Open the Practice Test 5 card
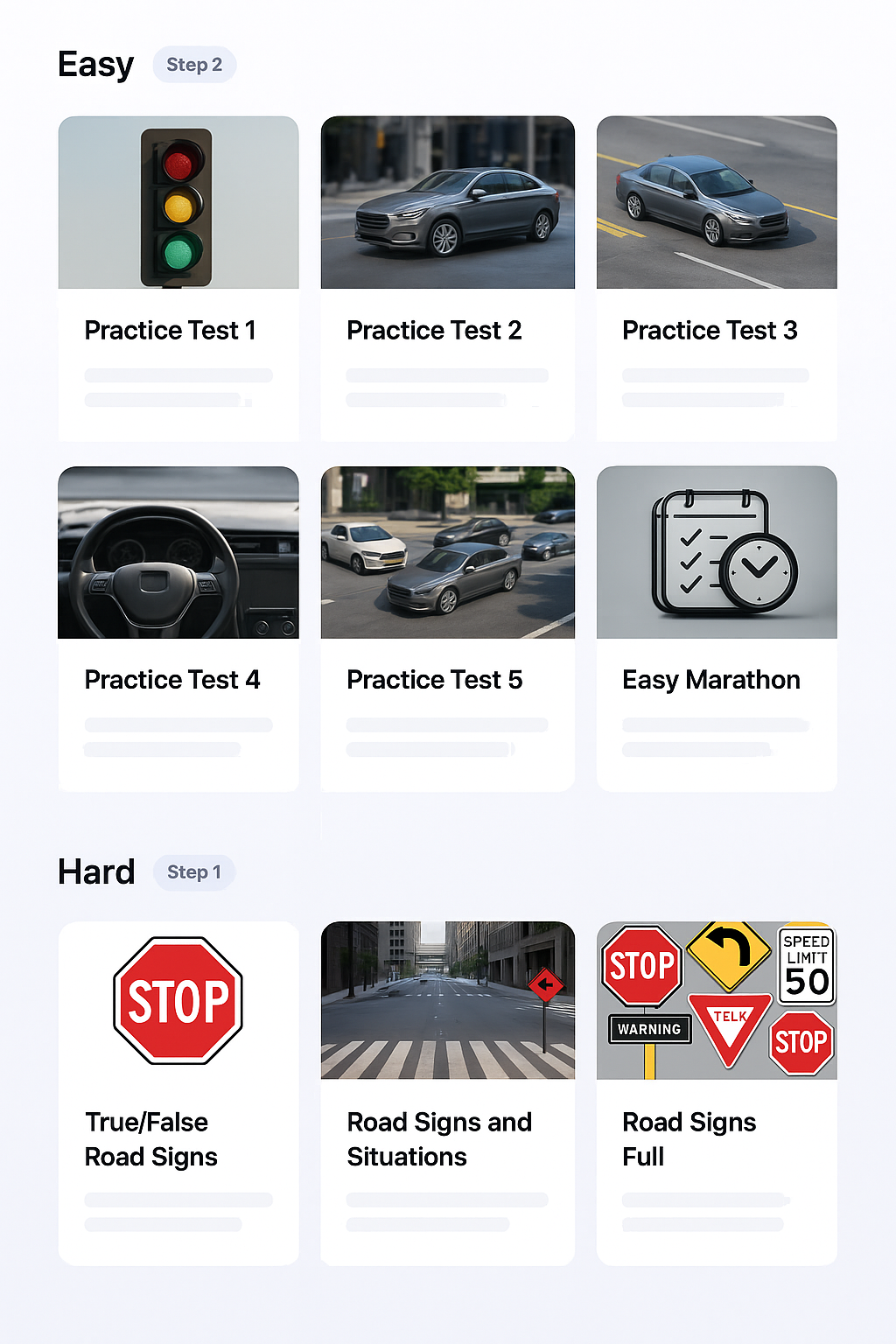The height and width of the screenshot is (1344, 896). [447, 628]
